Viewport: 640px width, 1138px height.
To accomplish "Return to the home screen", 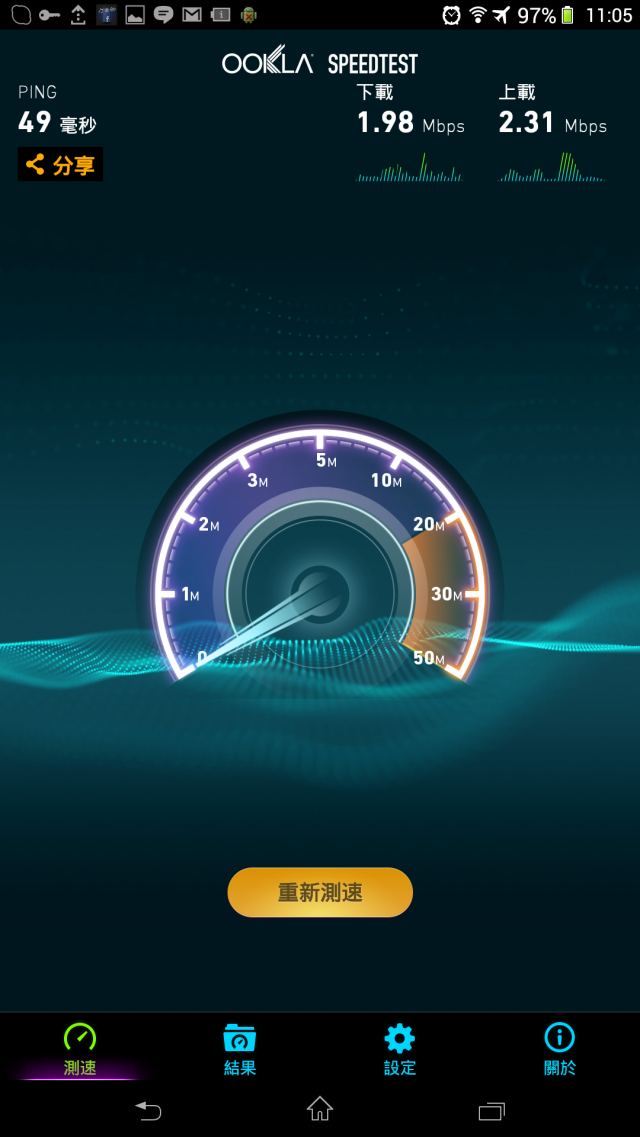I will tap(320, 1109).
